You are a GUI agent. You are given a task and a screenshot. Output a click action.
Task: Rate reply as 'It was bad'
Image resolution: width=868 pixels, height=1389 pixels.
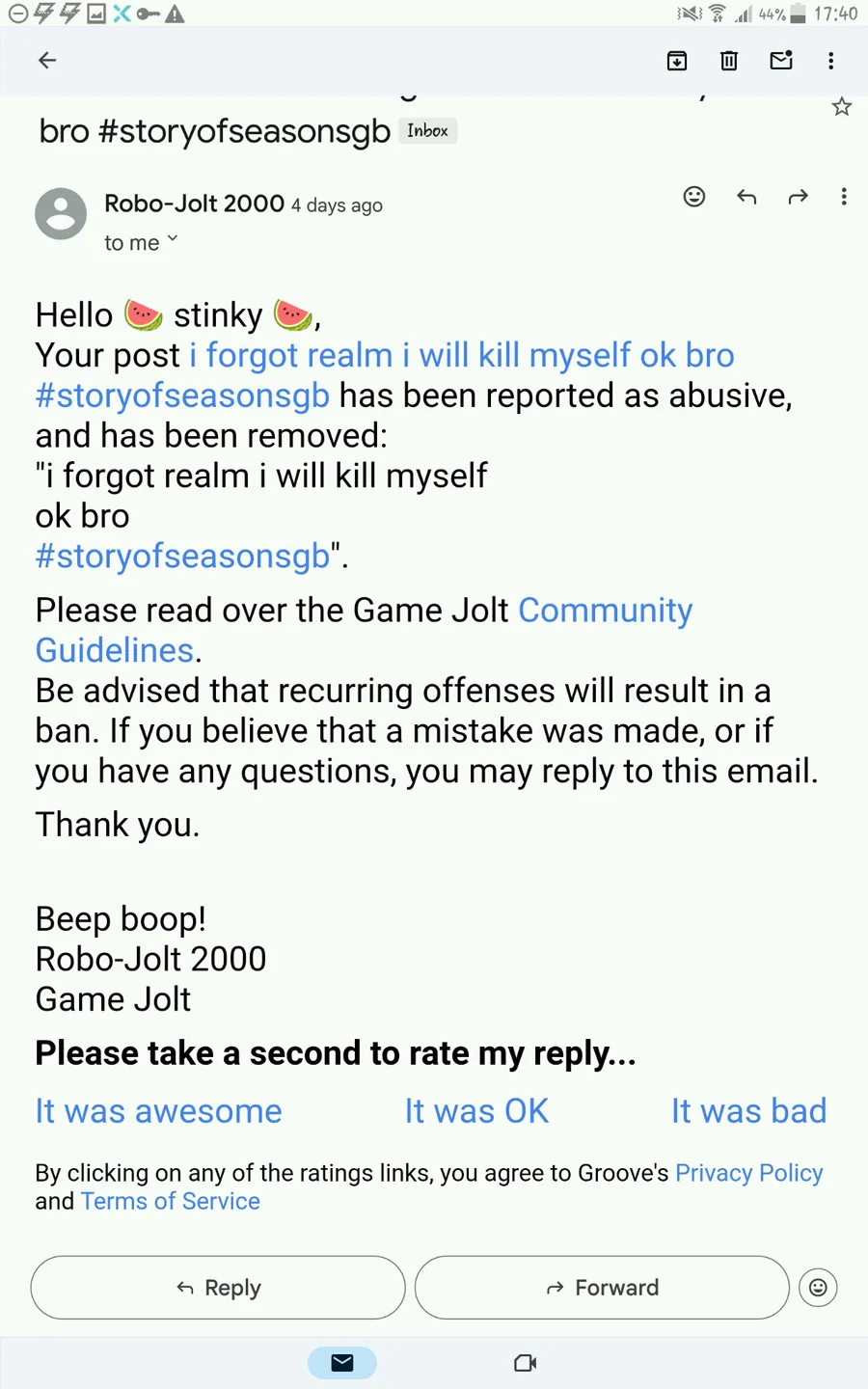pos(749,1110)
